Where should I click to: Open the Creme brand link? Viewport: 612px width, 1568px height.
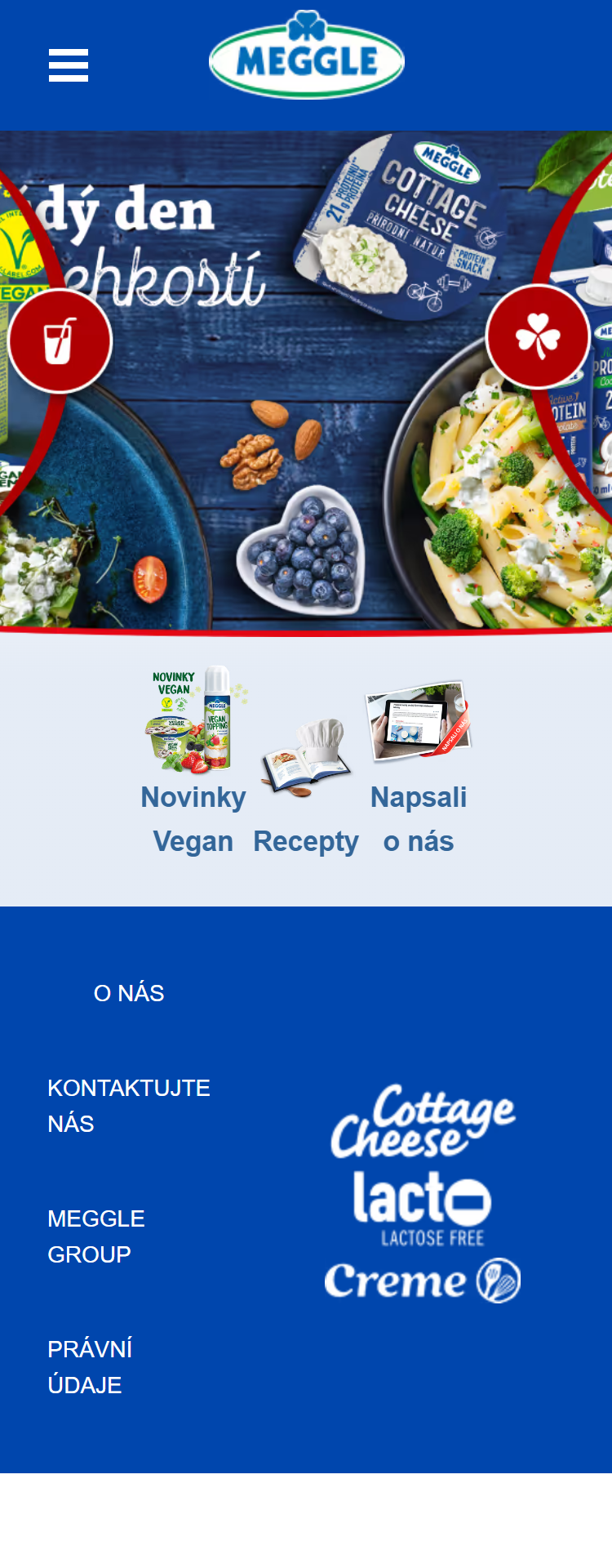423,1281
